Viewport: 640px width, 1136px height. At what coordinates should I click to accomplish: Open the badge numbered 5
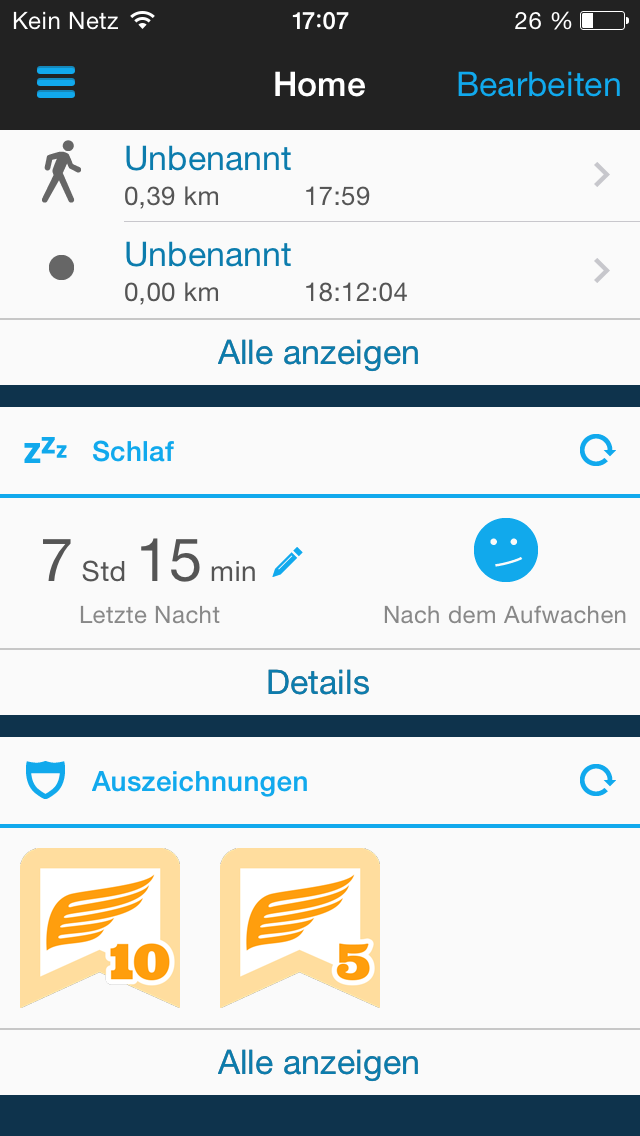(300, 927)
